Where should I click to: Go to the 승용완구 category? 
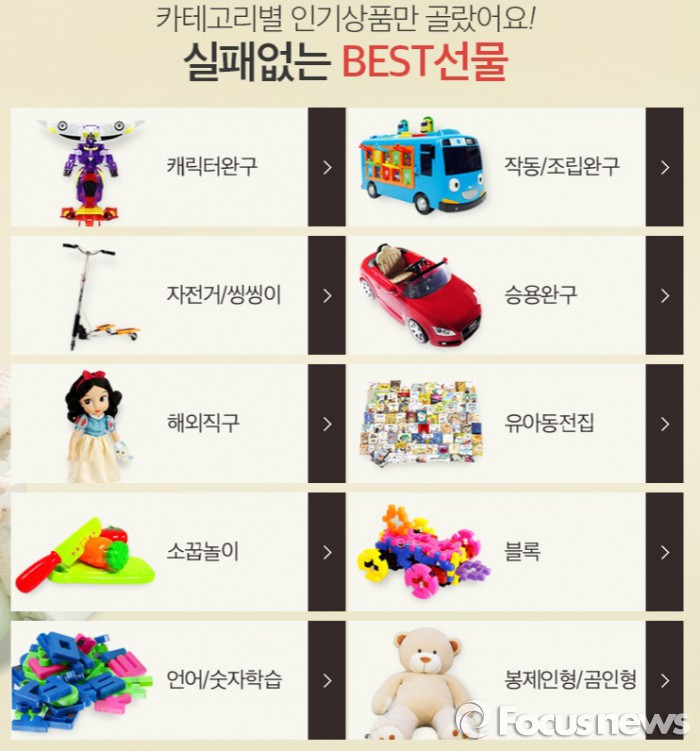pos(541,295)
